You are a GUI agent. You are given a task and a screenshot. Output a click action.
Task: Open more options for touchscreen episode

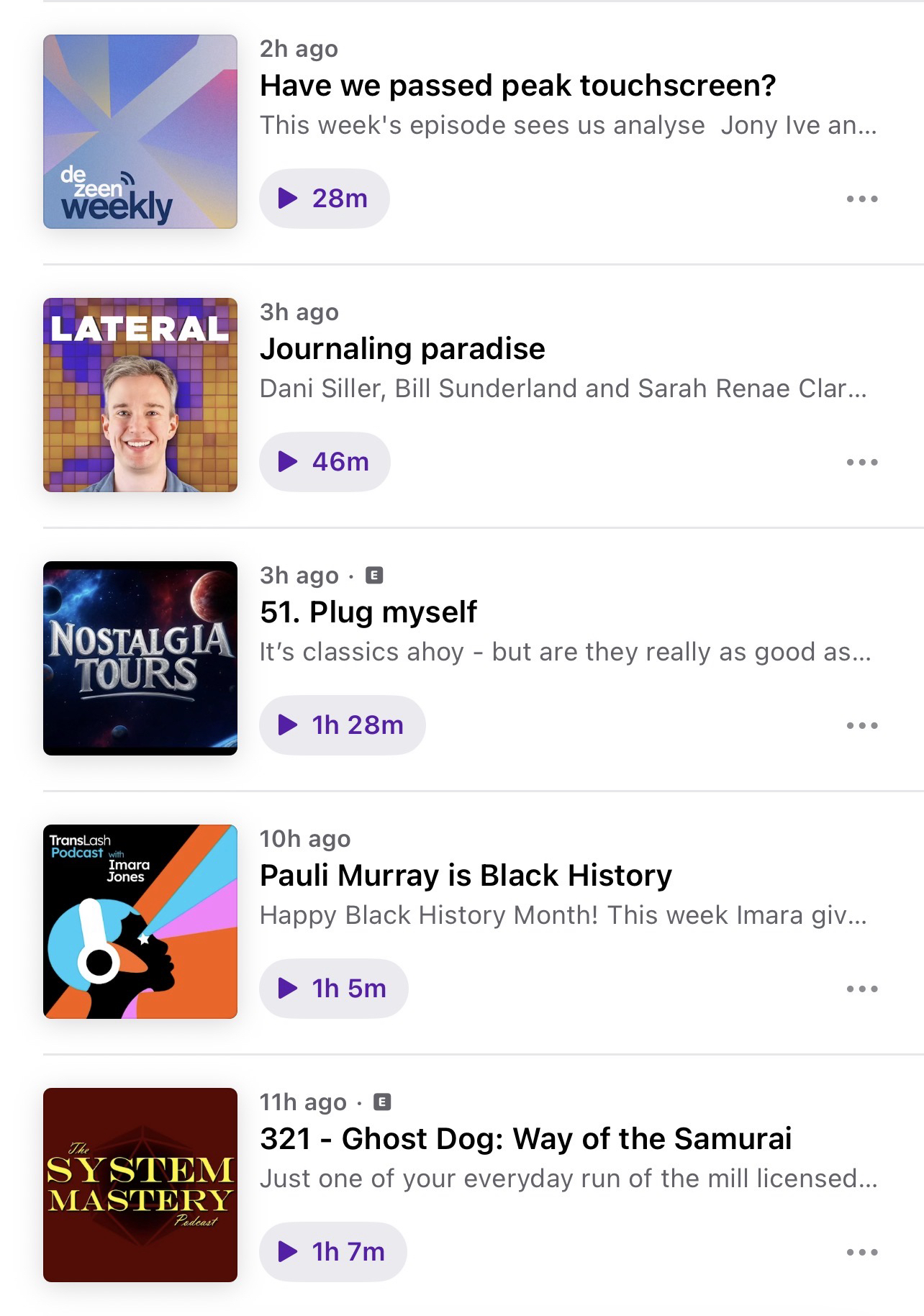point(862,199)
